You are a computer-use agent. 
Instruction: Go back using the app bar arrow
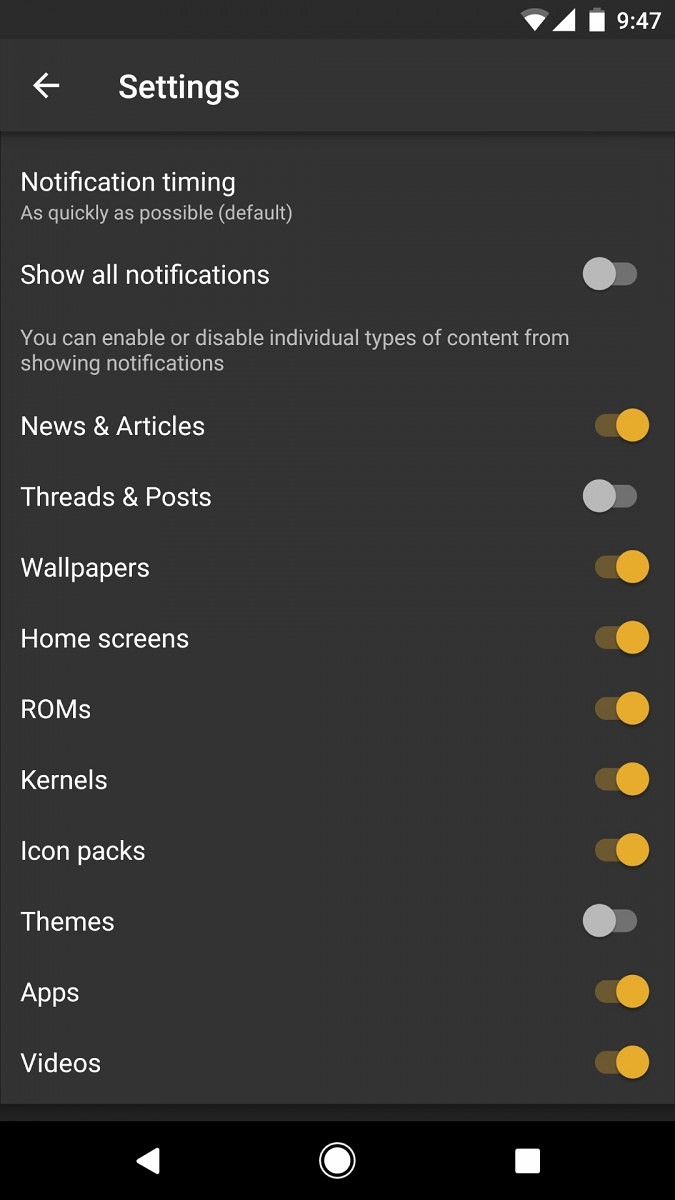tap(46, 86)
